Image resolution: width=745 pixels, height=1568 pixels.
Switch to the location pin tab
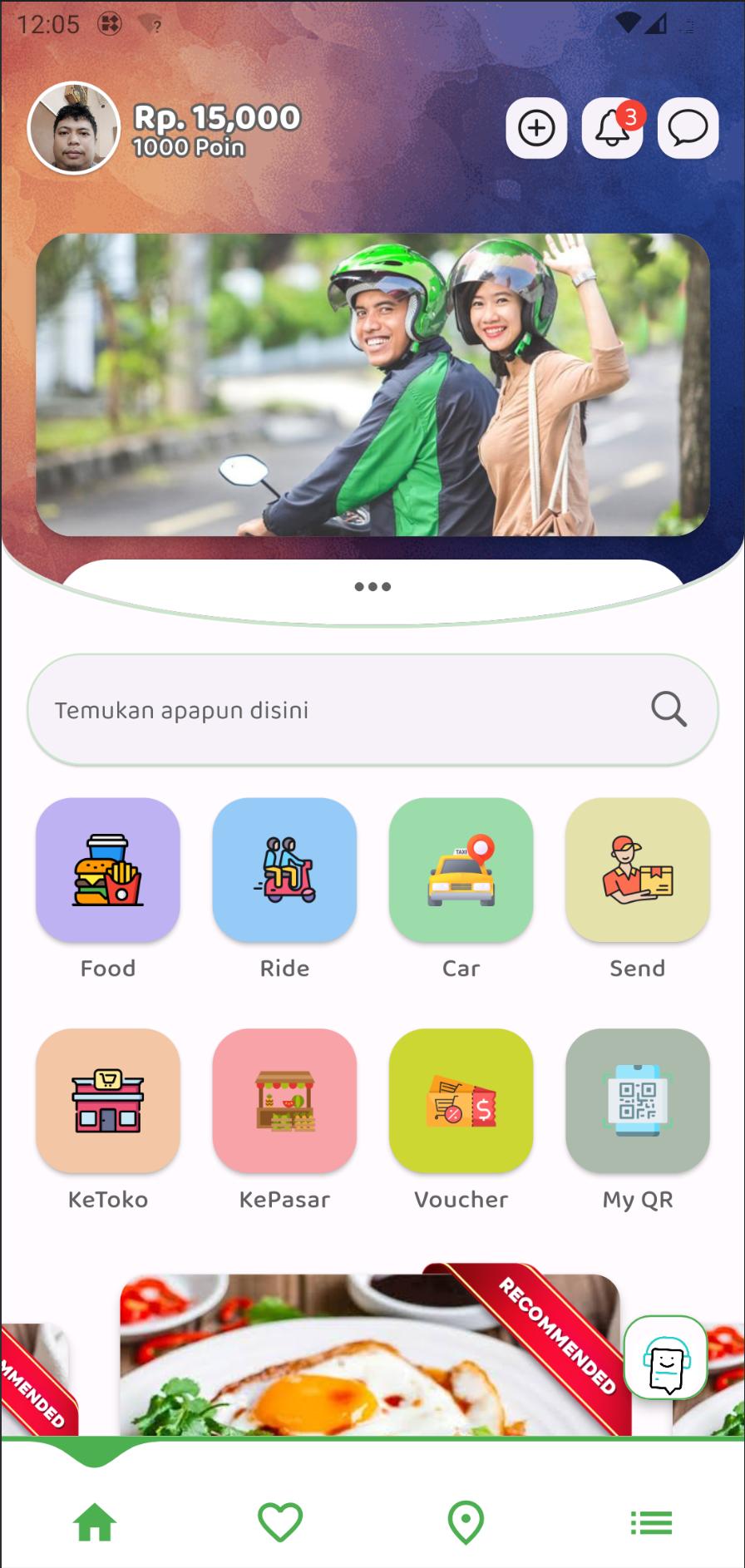[466, 1522]
